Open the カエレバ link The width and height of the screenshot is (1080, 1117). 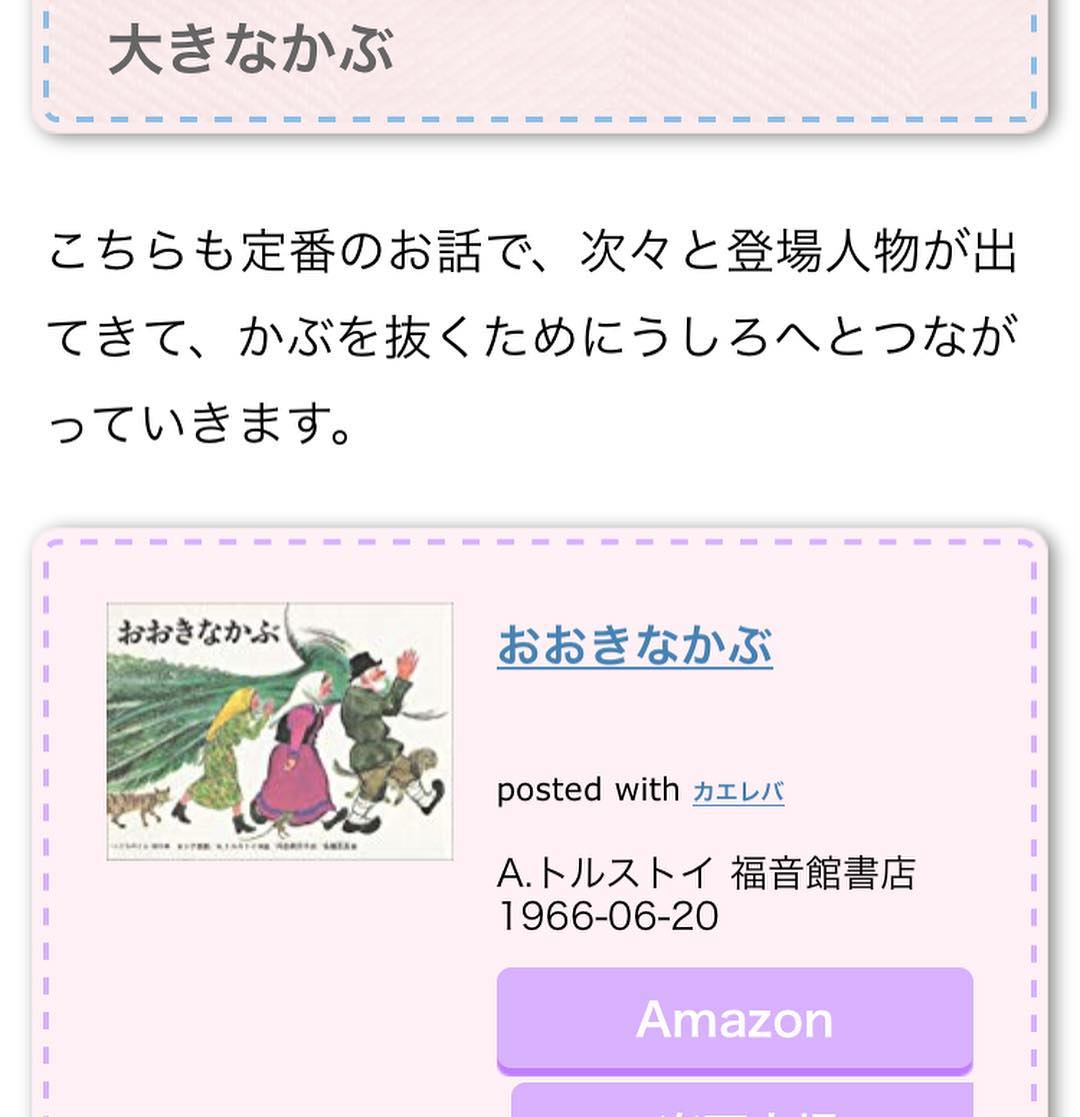tap(738, 791)
